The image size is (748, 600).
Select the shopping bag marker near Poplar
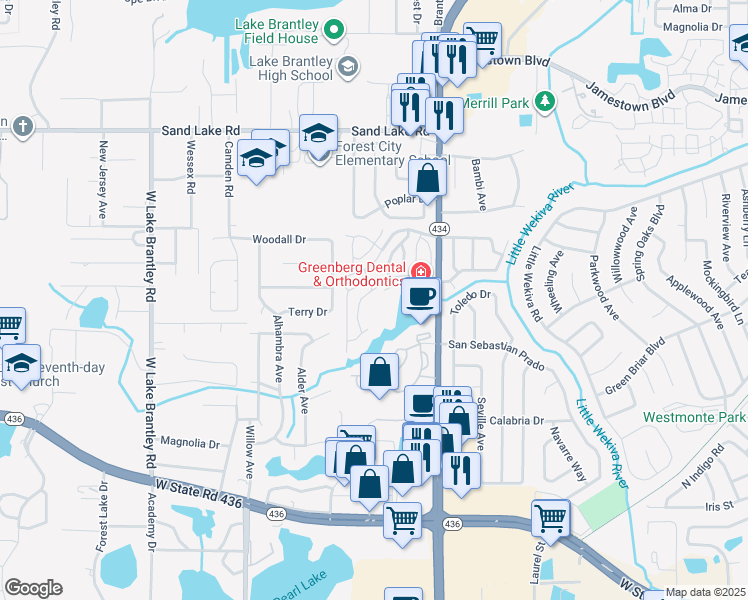click(428, 180)
